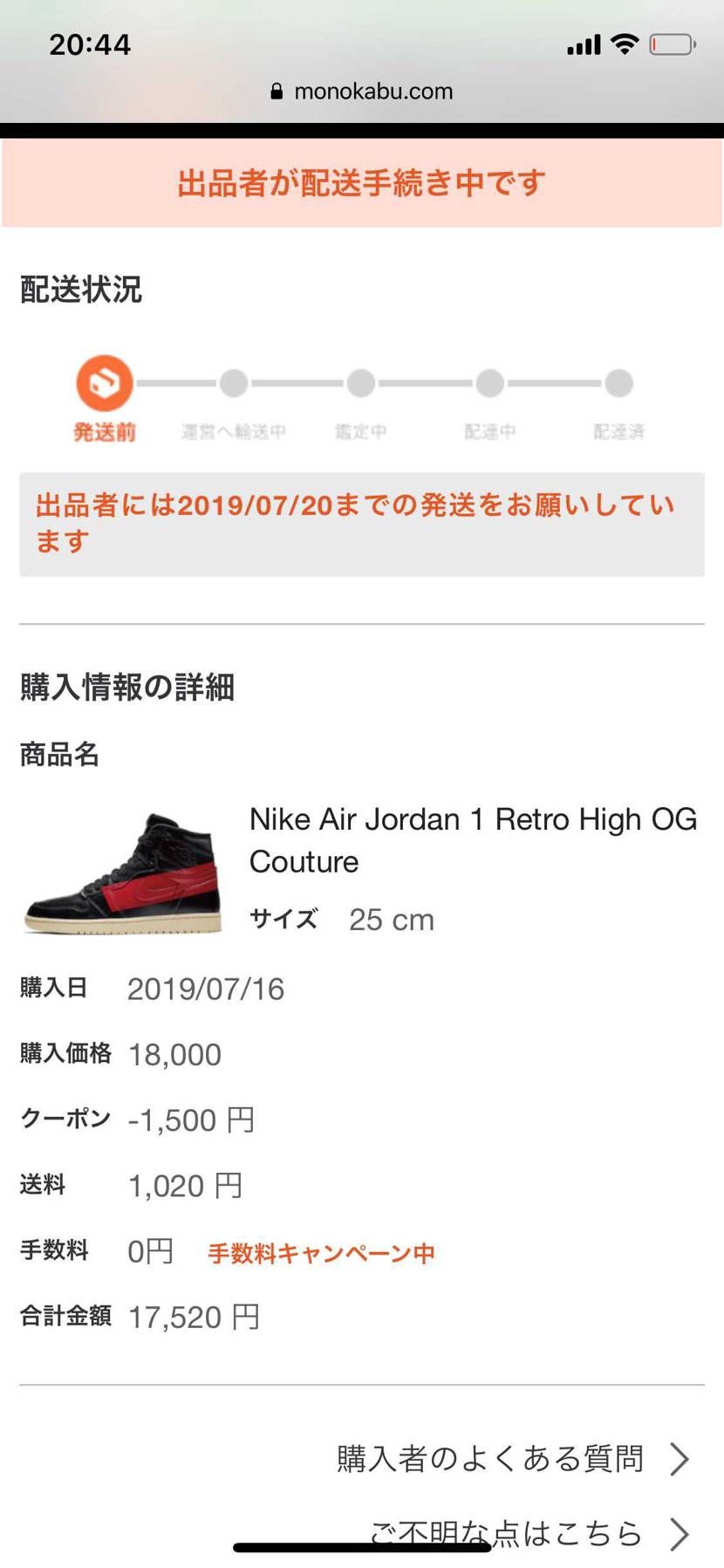Click the monokabu.com address bar

pyautogui.click(x=375, y=91)
